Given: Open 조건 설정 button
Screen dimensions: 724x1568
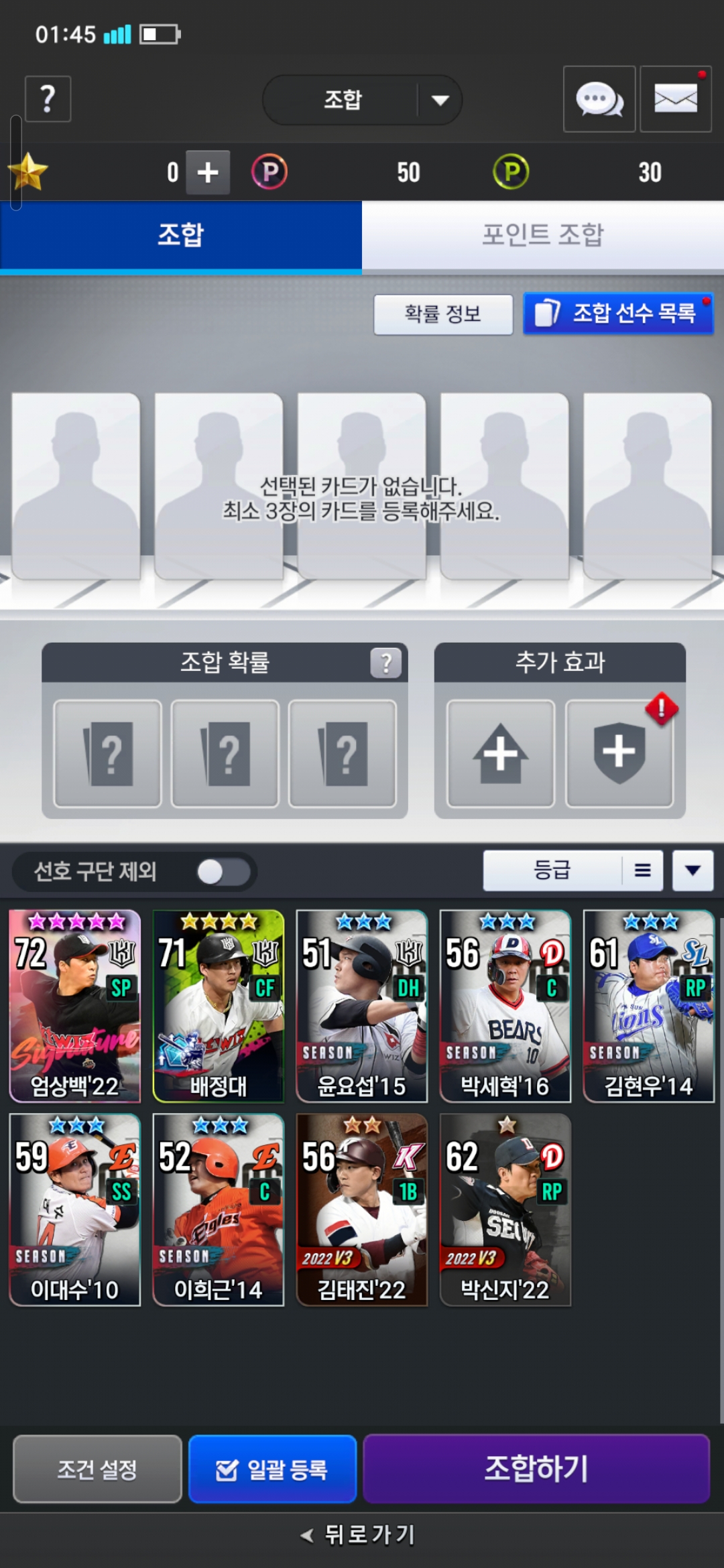Looking at the screenshot, I should [97, 1469].
